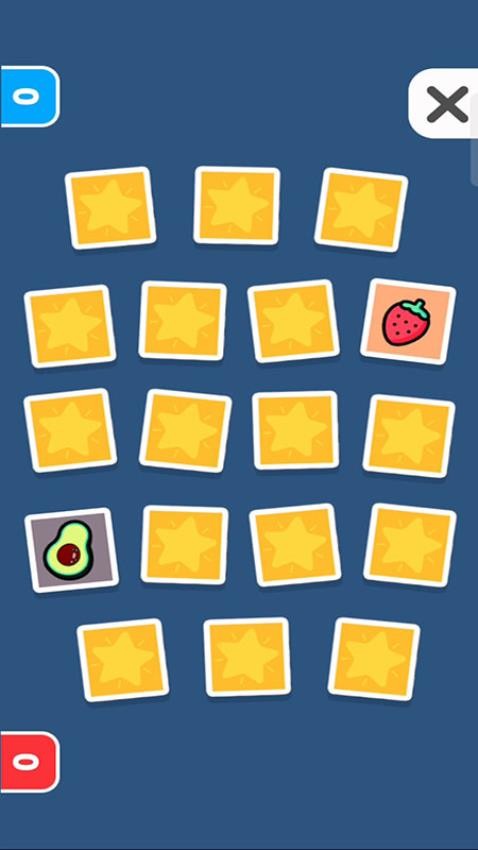478x850 pixels.
Task: Flip the star card directly below the strawberry
Action: [409, 436]
